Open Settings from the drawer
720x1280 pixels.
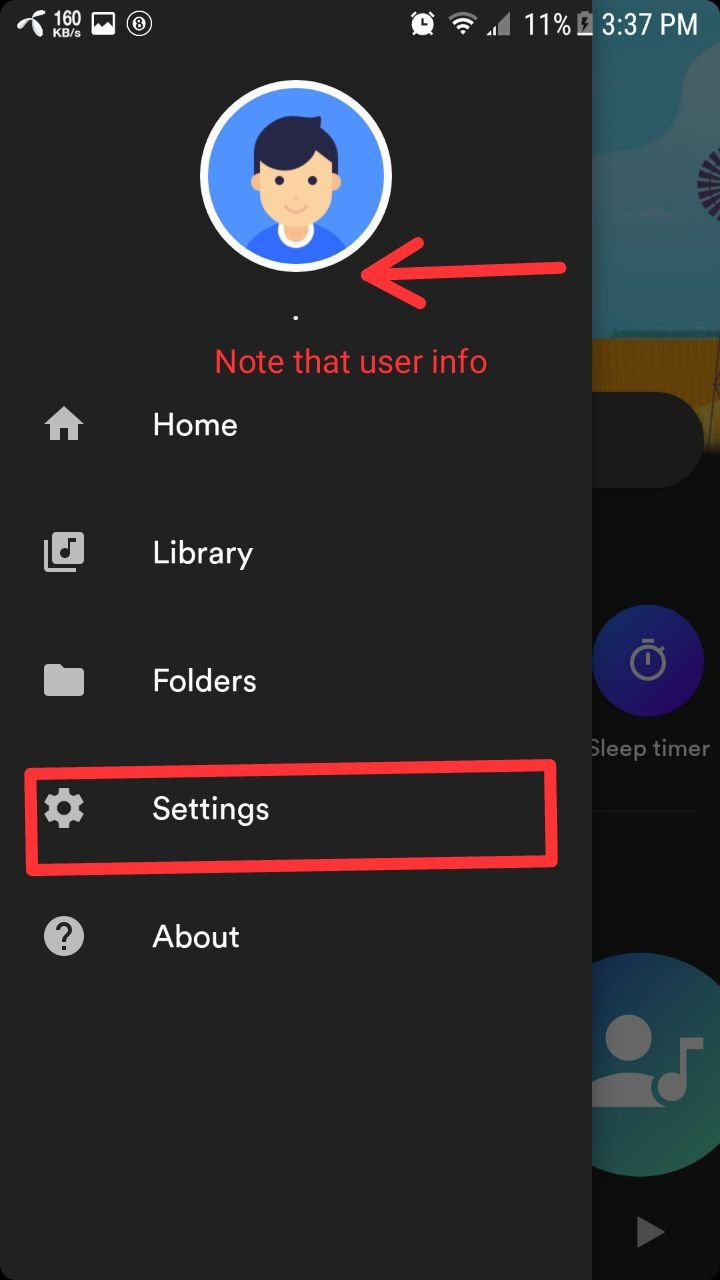coord(210,809)
